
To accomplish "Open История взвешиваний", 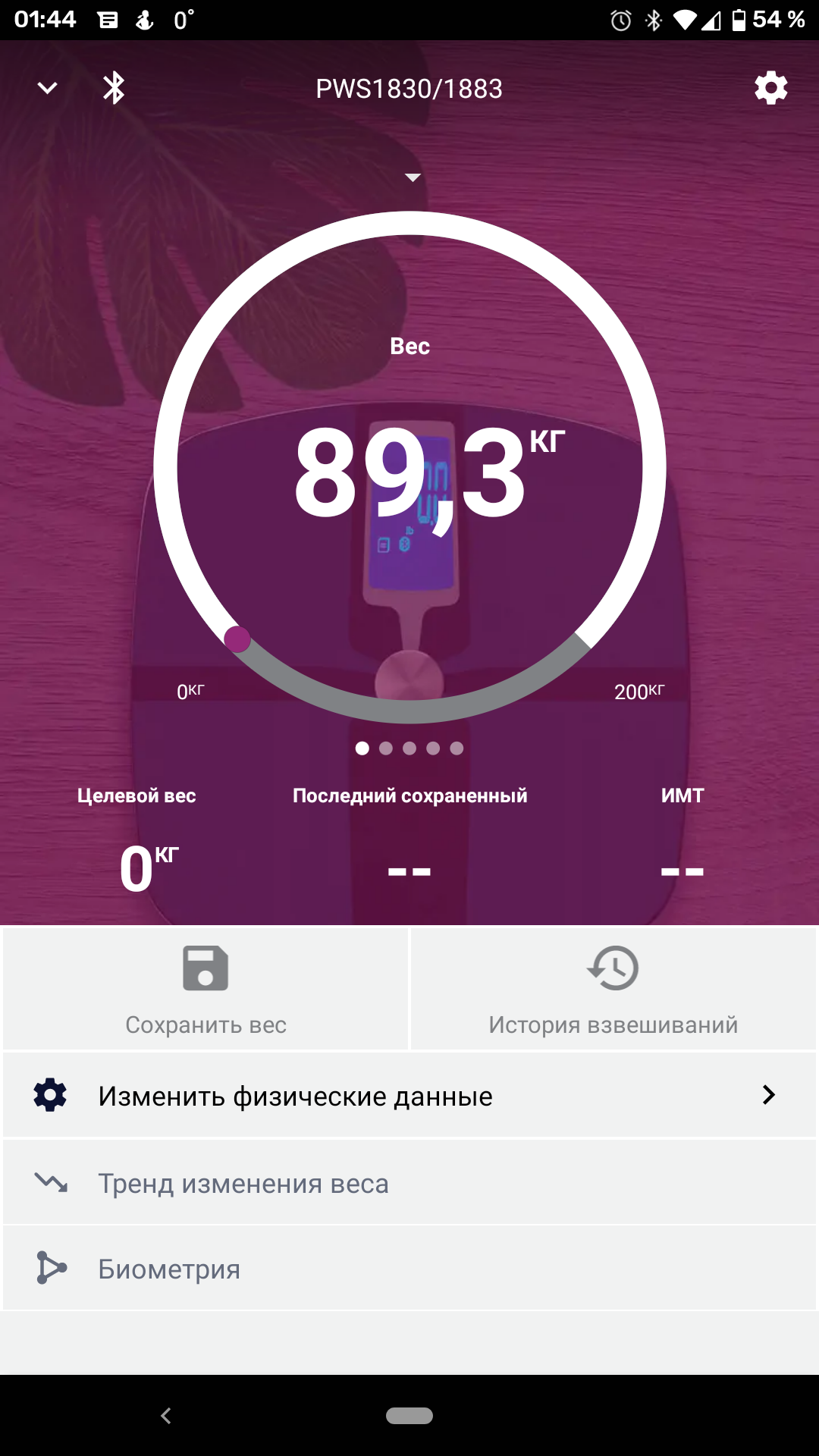I will (x=613, y=989).
